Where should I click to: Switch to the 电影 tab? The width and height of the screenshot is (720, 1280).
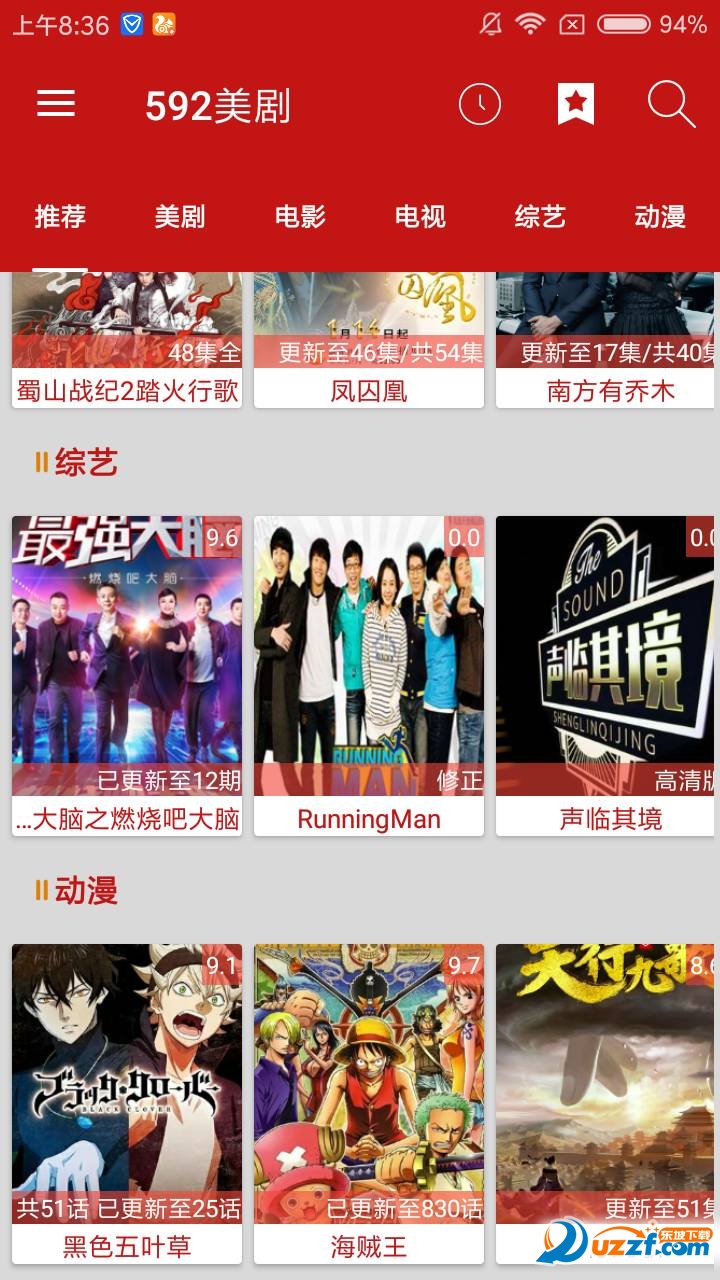point(300,217)
